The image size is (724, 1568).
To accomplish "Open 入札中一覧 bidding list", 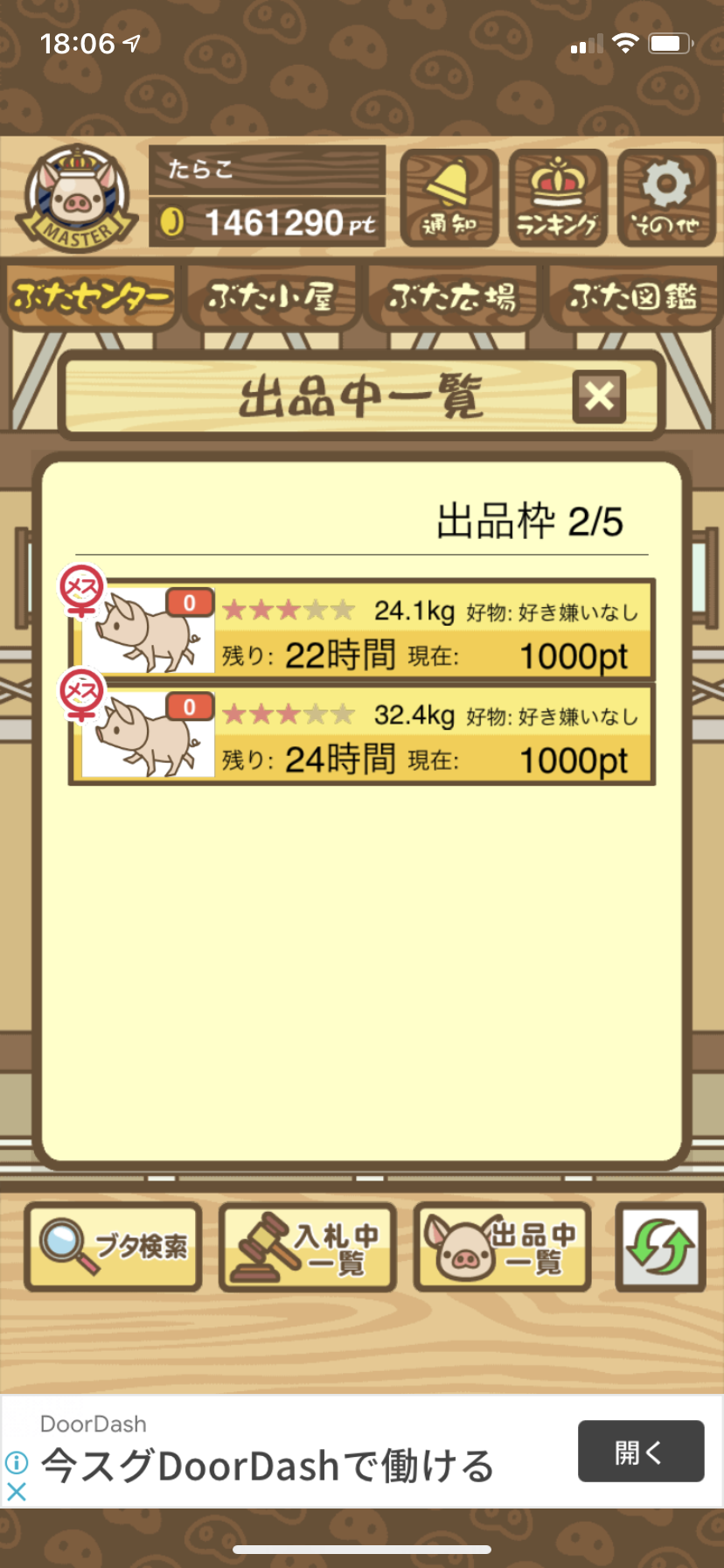I will (308, 1246).
